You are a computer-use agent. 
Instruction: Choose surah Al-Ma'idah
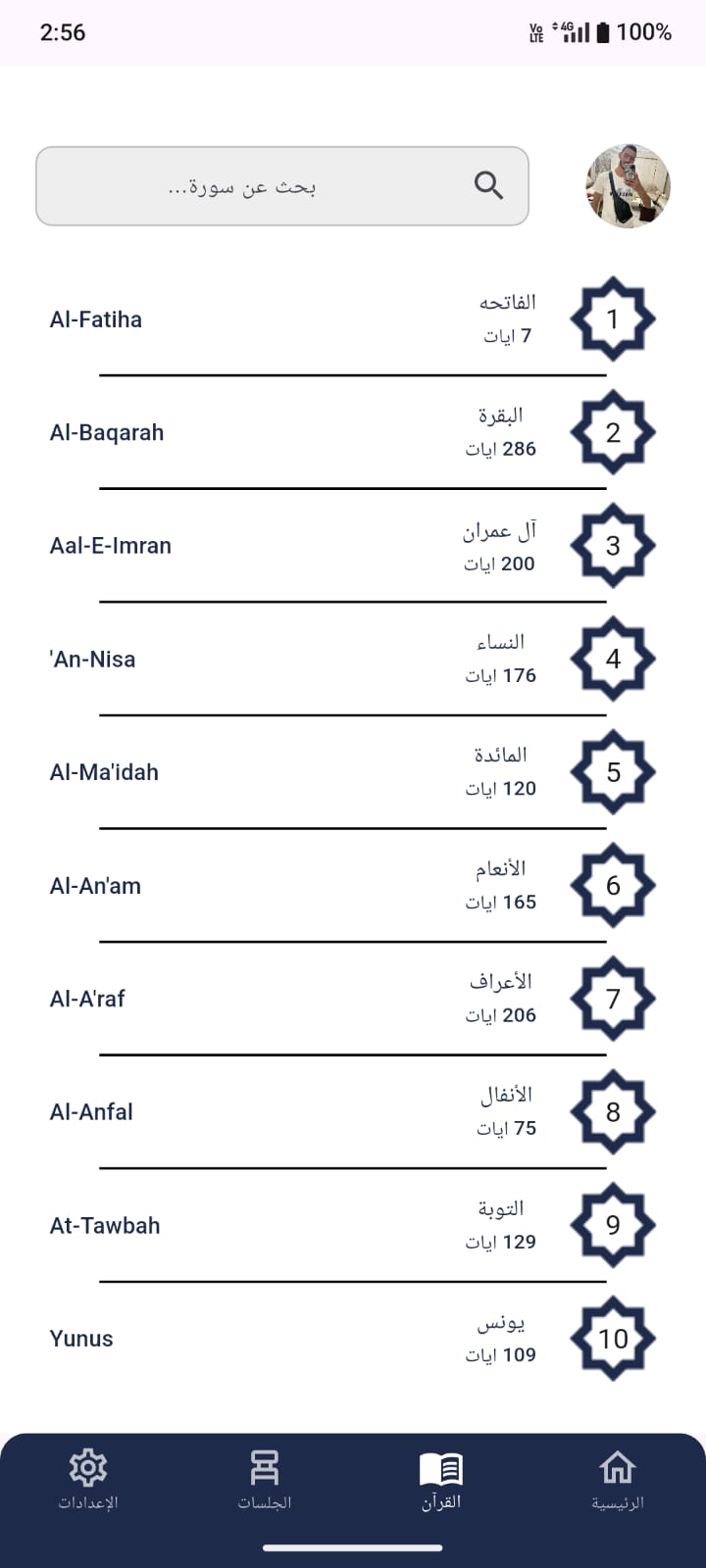(x=353, y=772)
